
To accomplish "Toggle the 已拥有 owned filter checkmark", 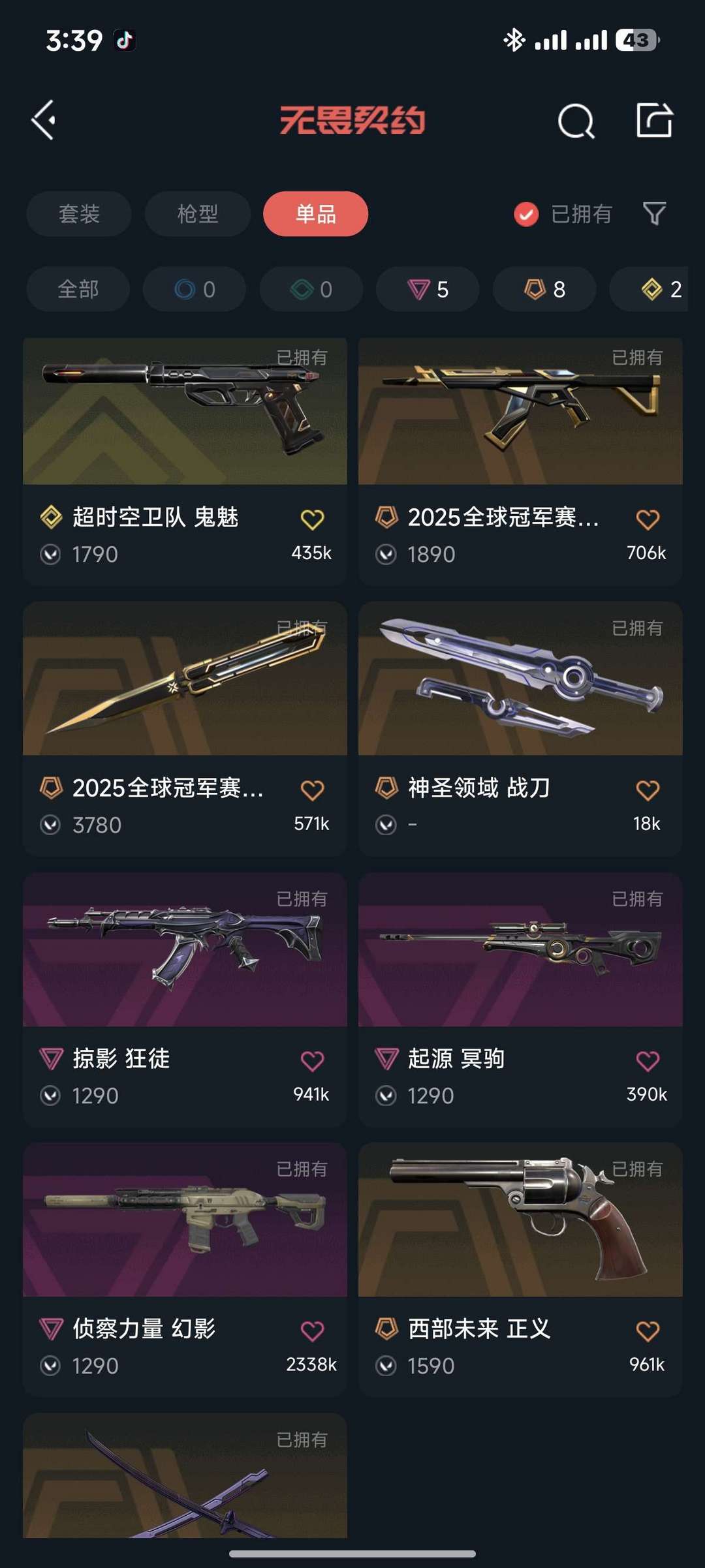I will [x=525, y=213].
